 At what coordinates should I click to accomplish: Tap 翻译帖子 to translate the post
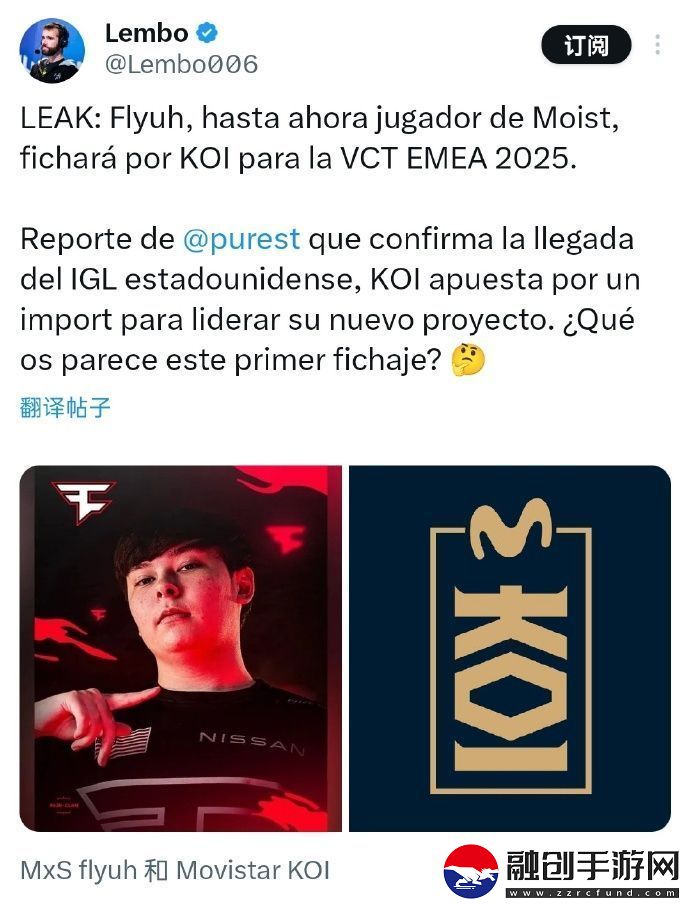[65, 407]
